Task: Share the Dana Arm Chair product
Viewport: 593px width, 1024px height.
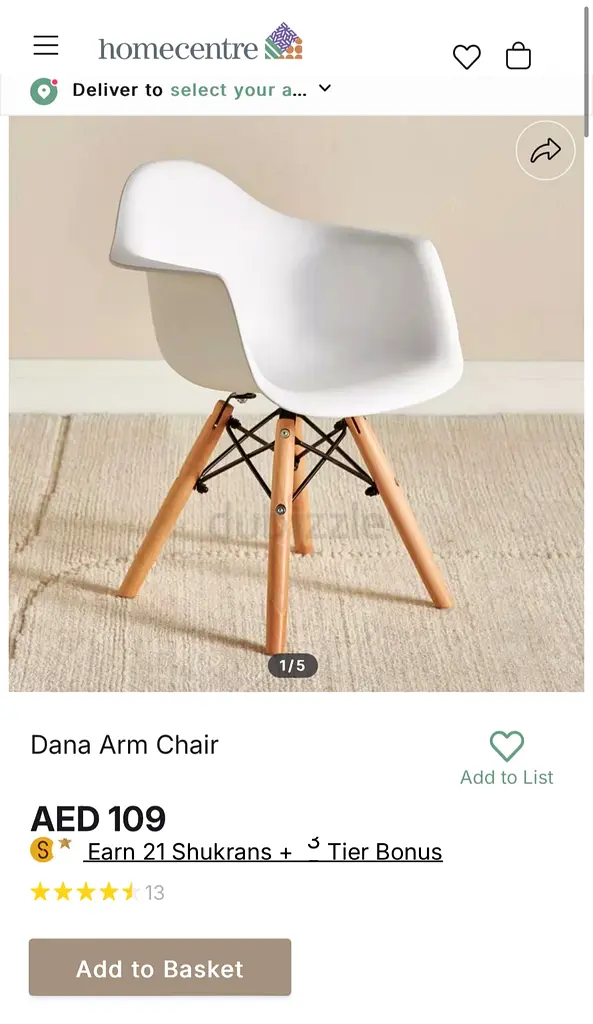Action: click(545, 151)
